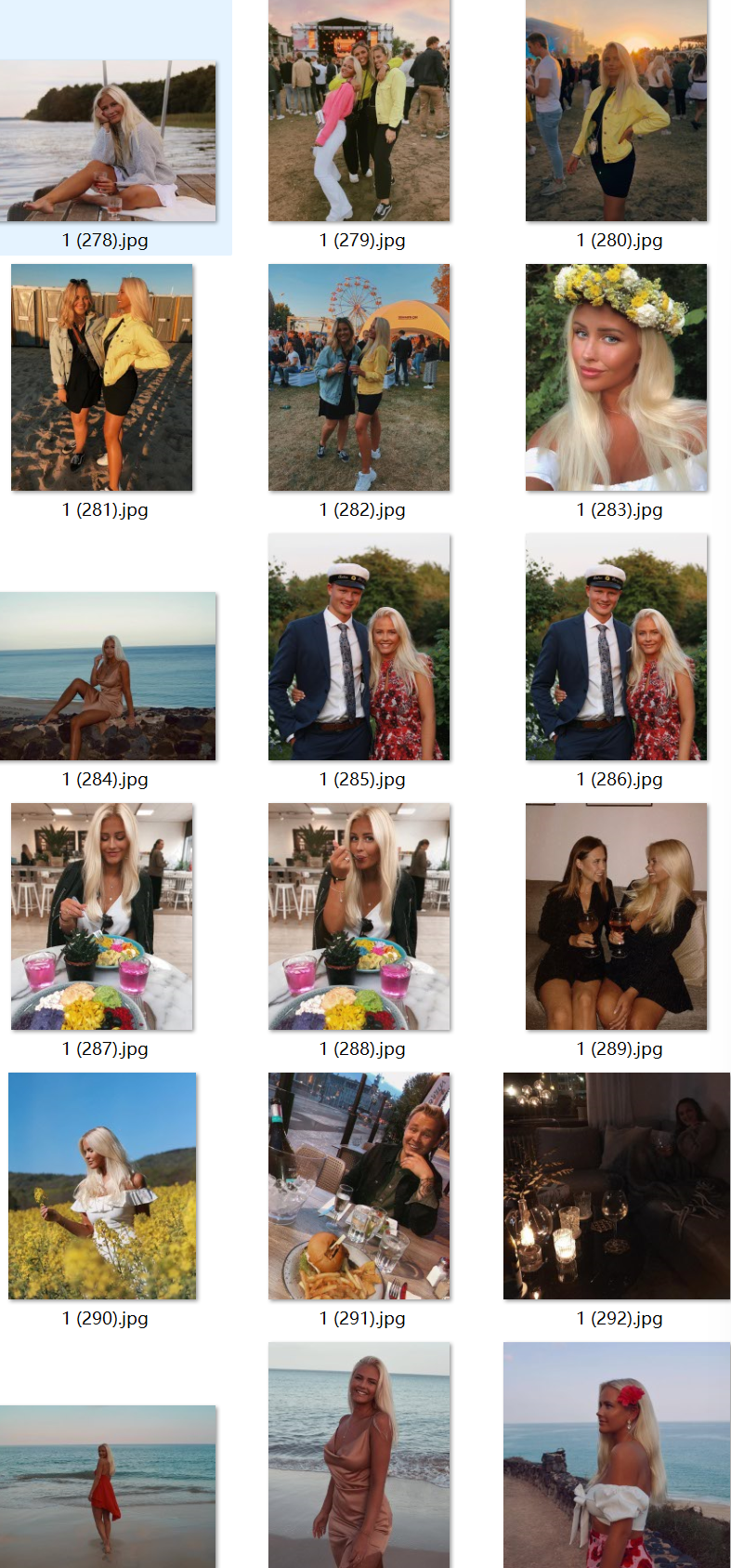Select image 1 (284).jpg
This screenshot has height=1568, width=731.
point(108,676)
